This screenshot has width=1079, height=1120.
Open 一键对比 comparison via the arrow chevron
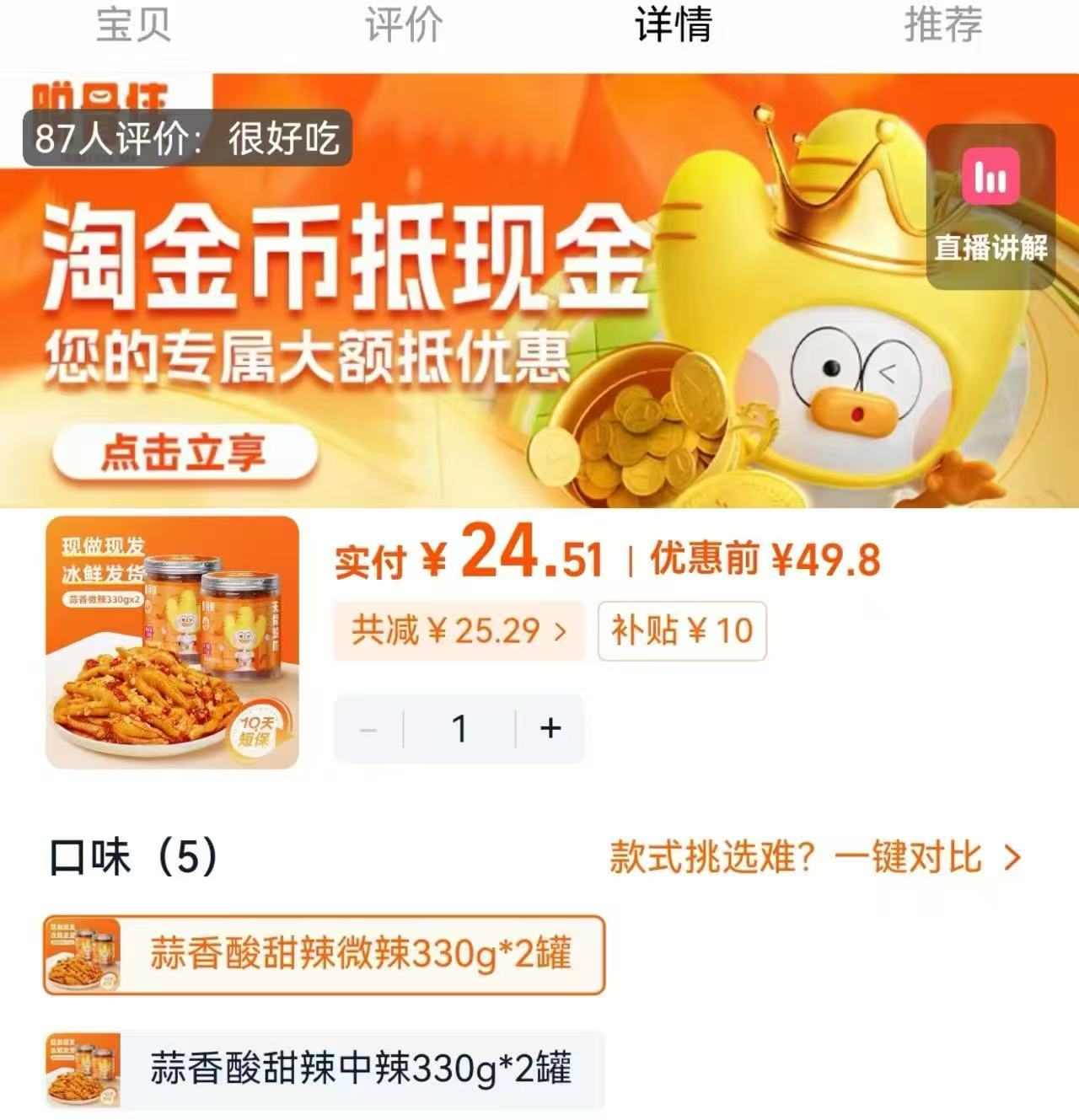1008,856
